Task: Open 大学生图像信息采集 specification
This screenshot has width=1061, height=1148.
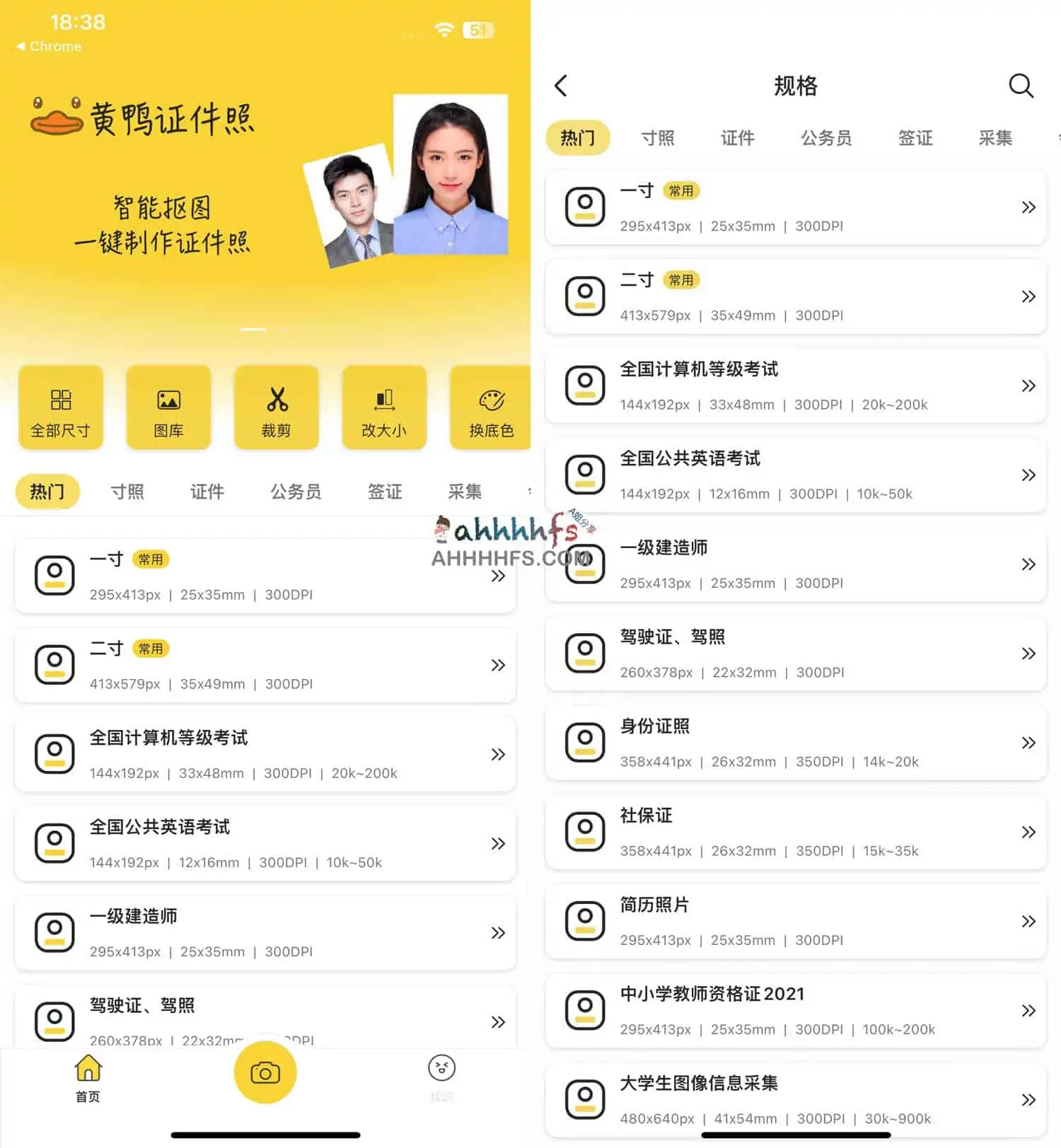Action: tap(795, 1099)
